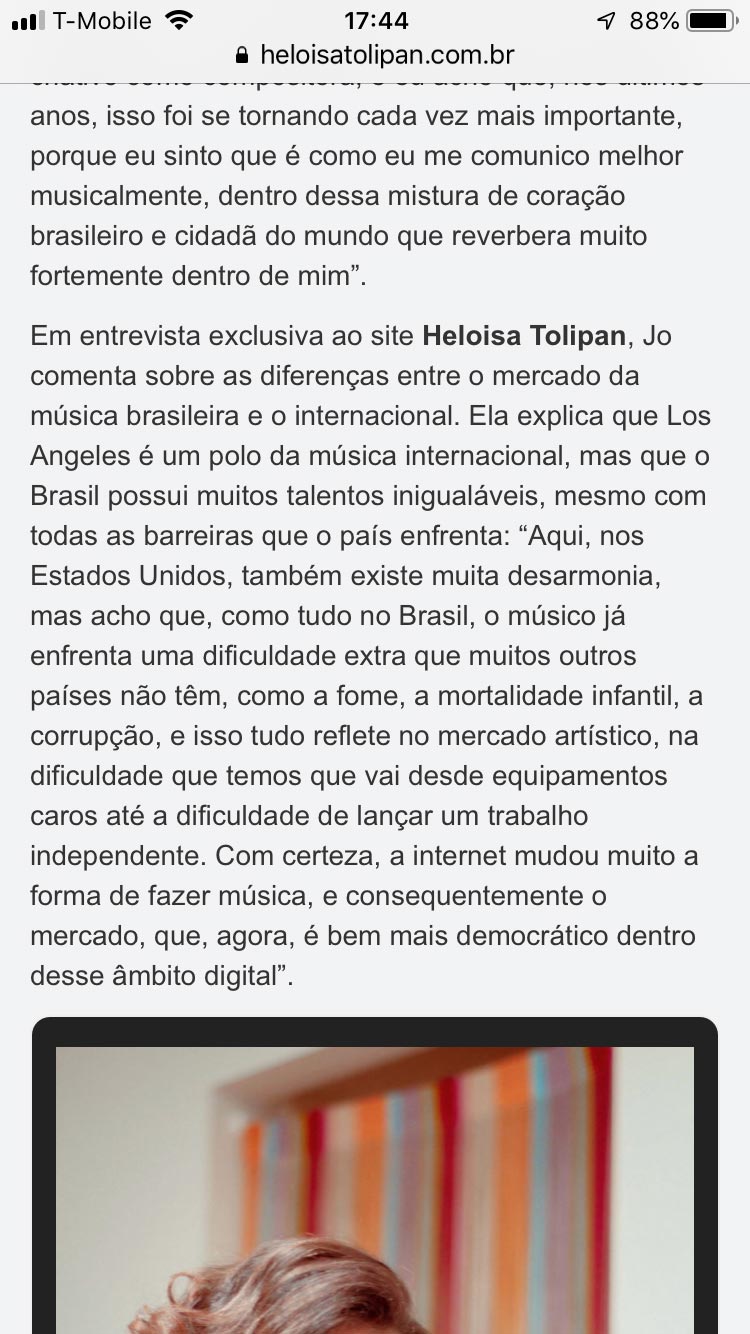The width and height of the screenshot is (750, 1334).
Task: Open the photo below the article text
Action: [375, 1190]
